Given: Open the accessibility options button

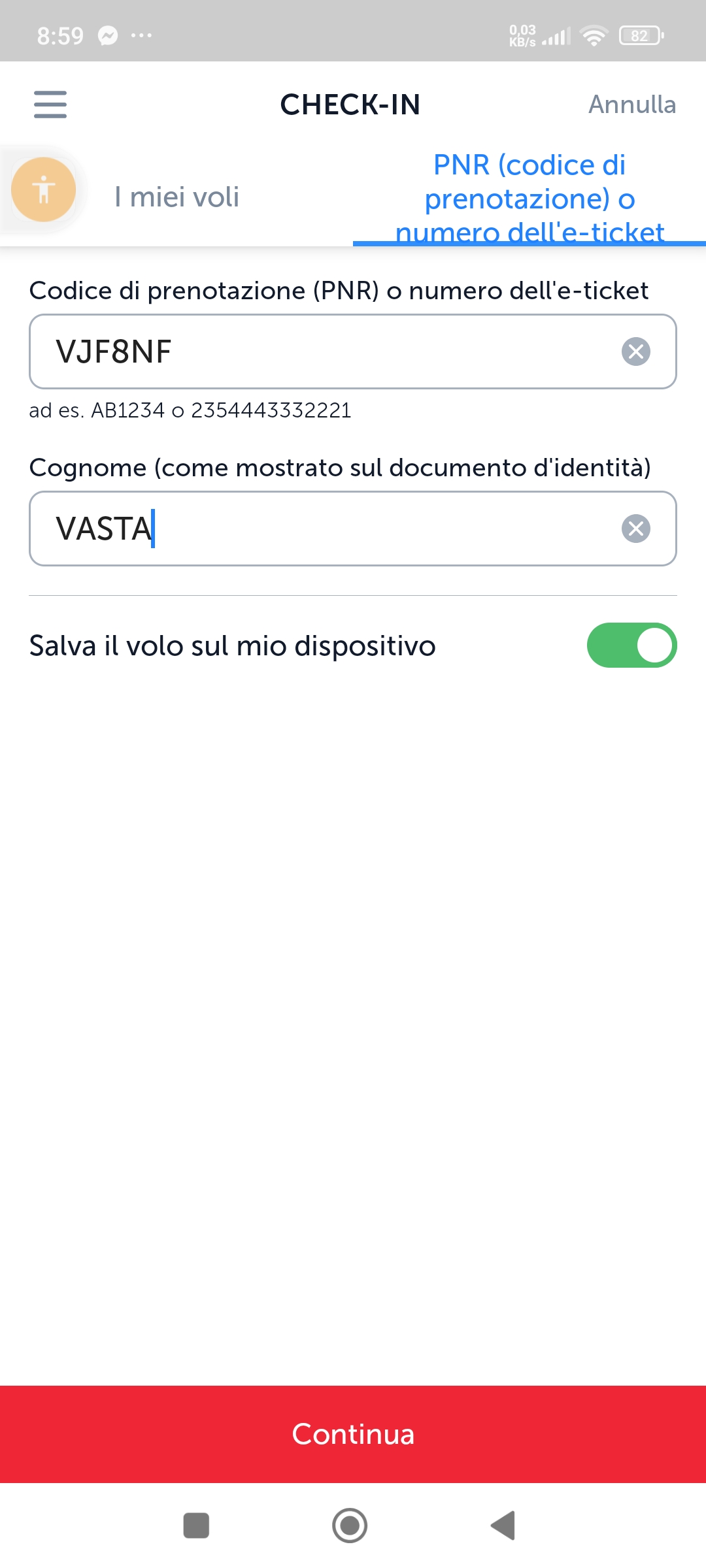Looking at the screenshot, I should [x=44, y=189].
